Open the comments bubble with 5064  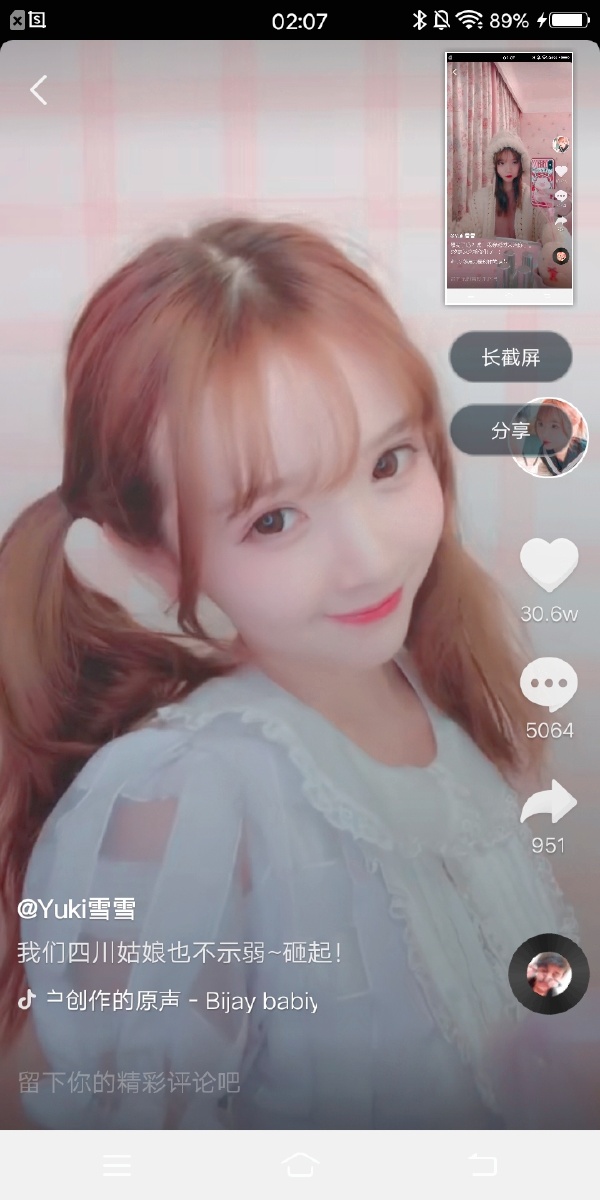tap(548, 685)
